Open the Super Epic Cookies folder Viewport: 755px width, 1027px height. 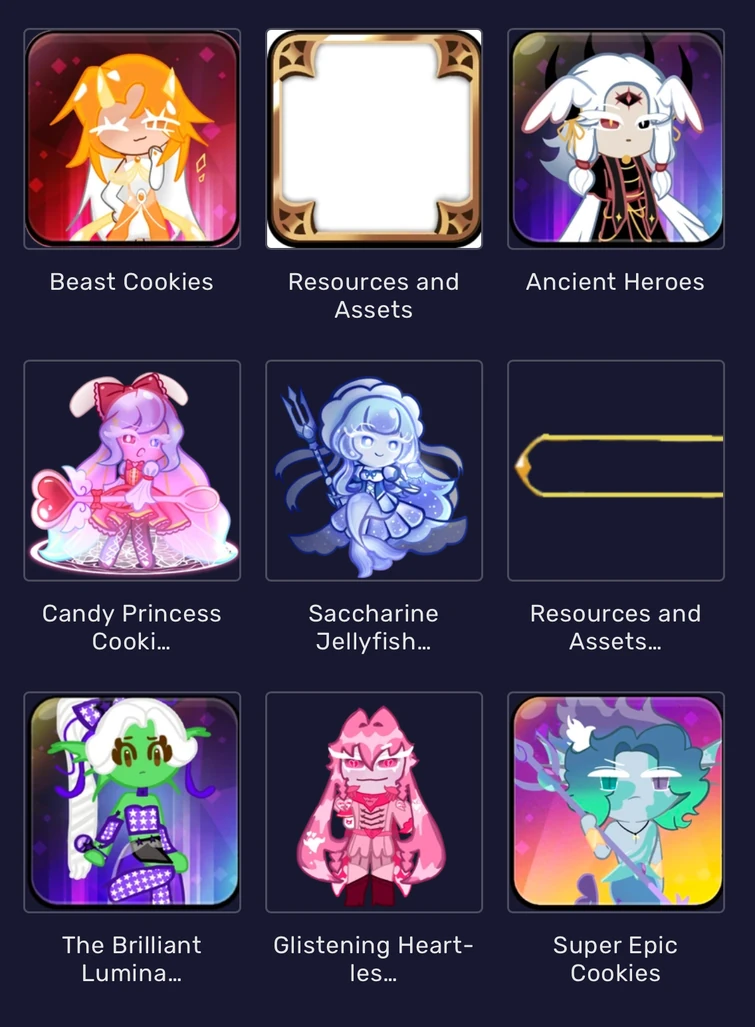616,802
